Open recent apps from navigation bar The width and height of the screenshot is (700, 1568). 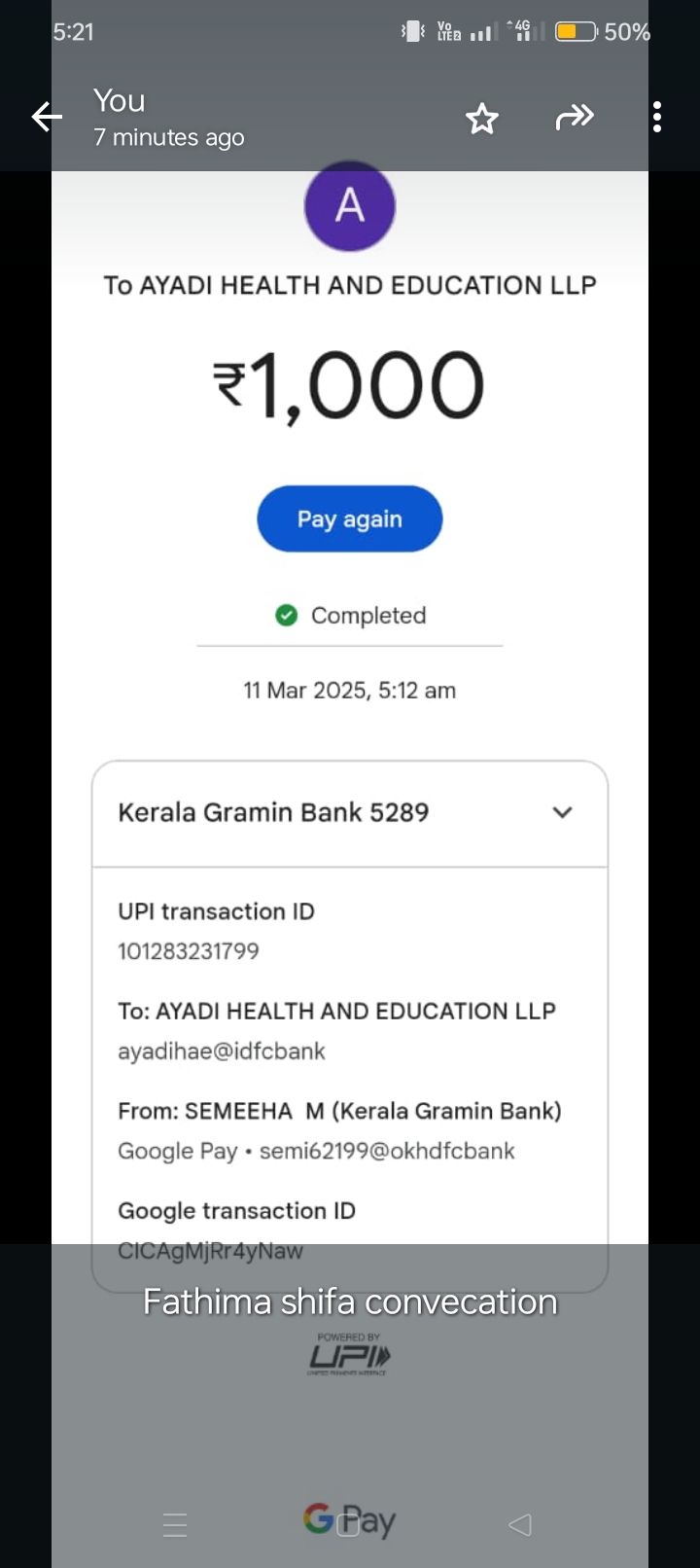[175, 1525]
